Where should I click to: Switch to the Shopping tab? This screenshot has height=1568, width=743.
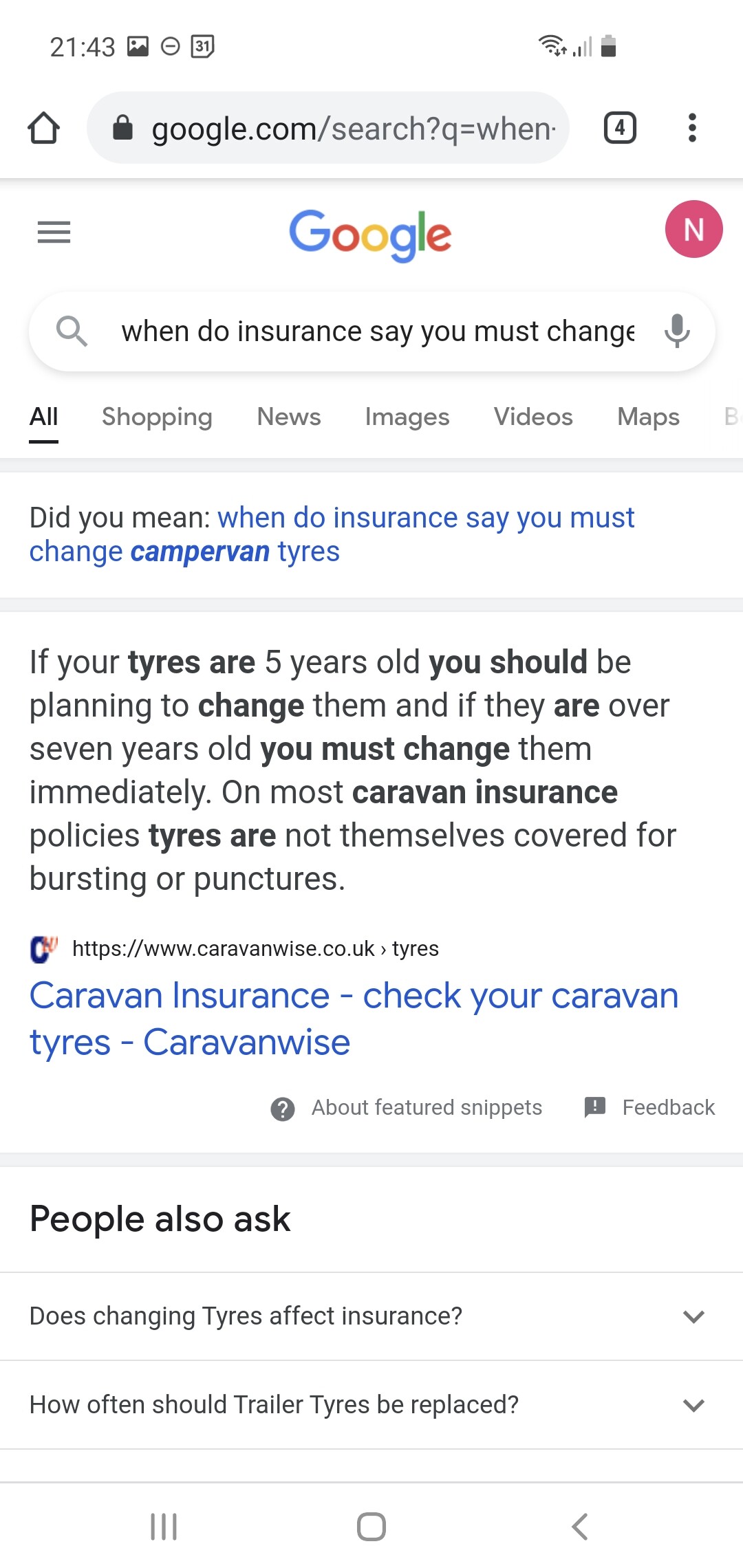[157, 417]
